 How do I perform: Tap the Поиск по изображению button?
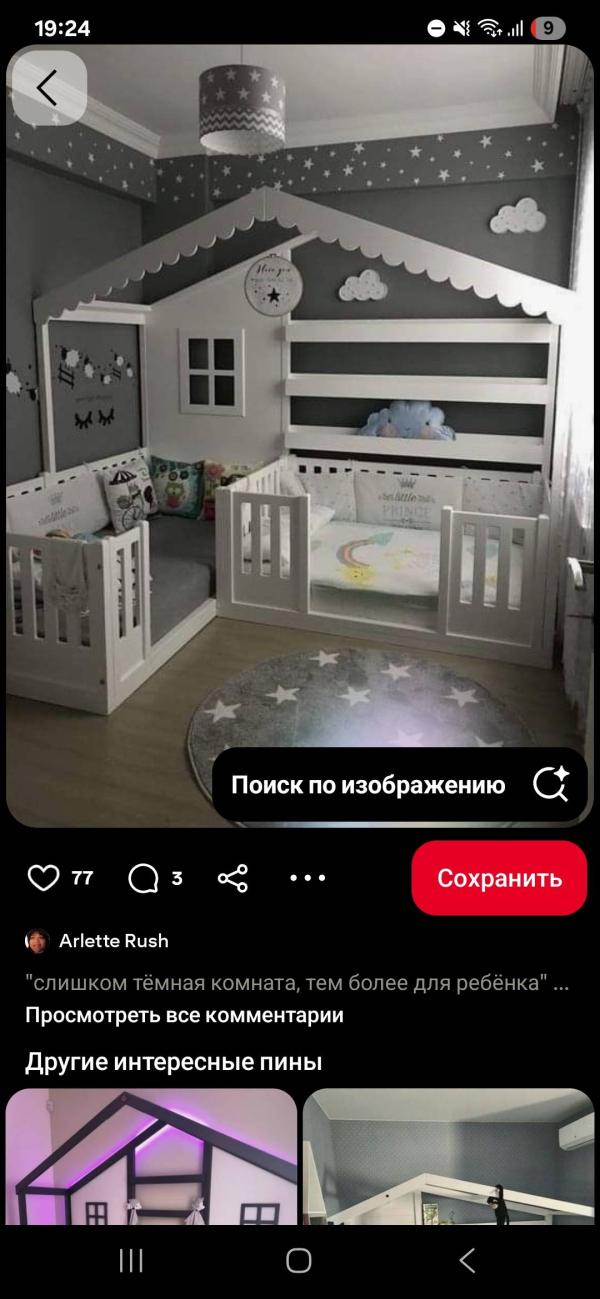(x=400, y=785)
